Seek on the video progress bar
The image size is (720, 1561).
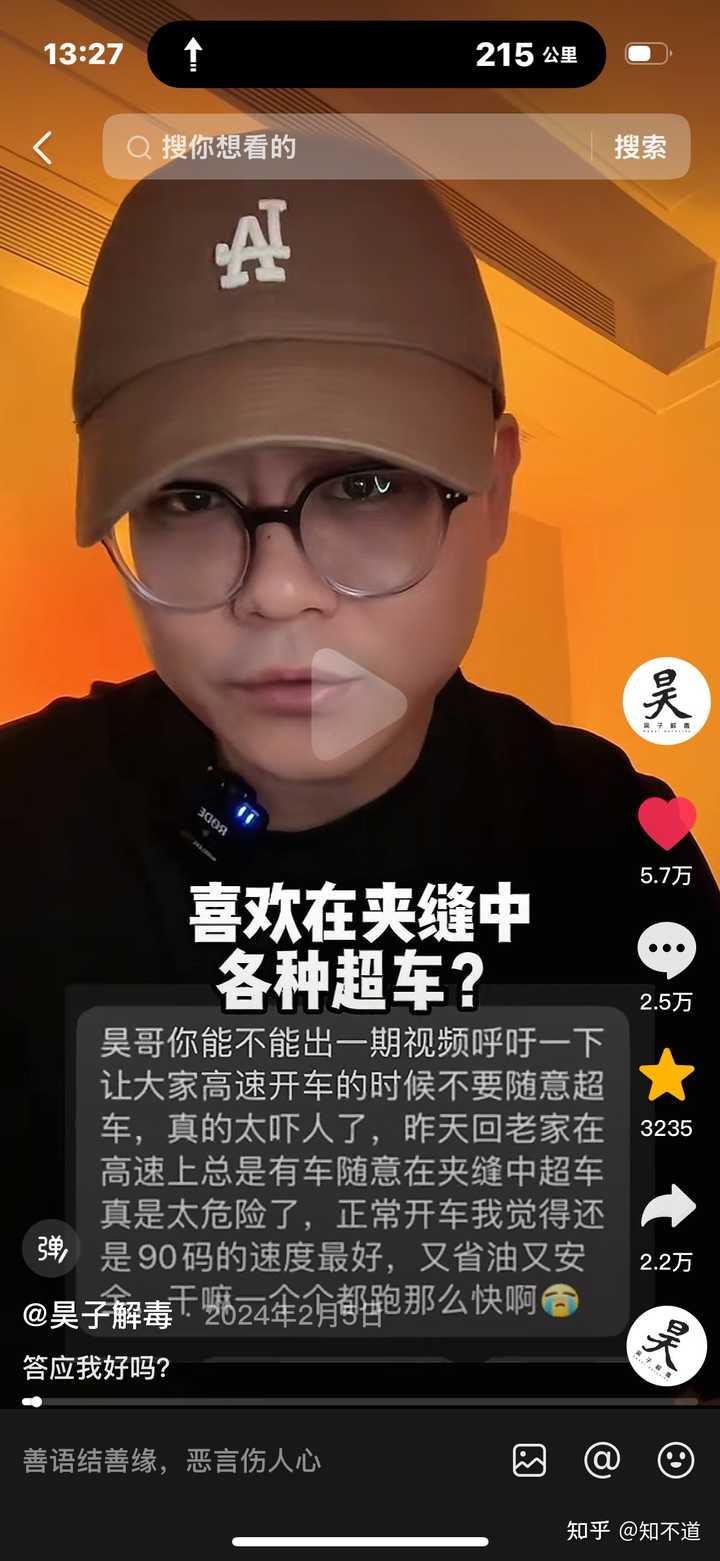[360, 1402]
